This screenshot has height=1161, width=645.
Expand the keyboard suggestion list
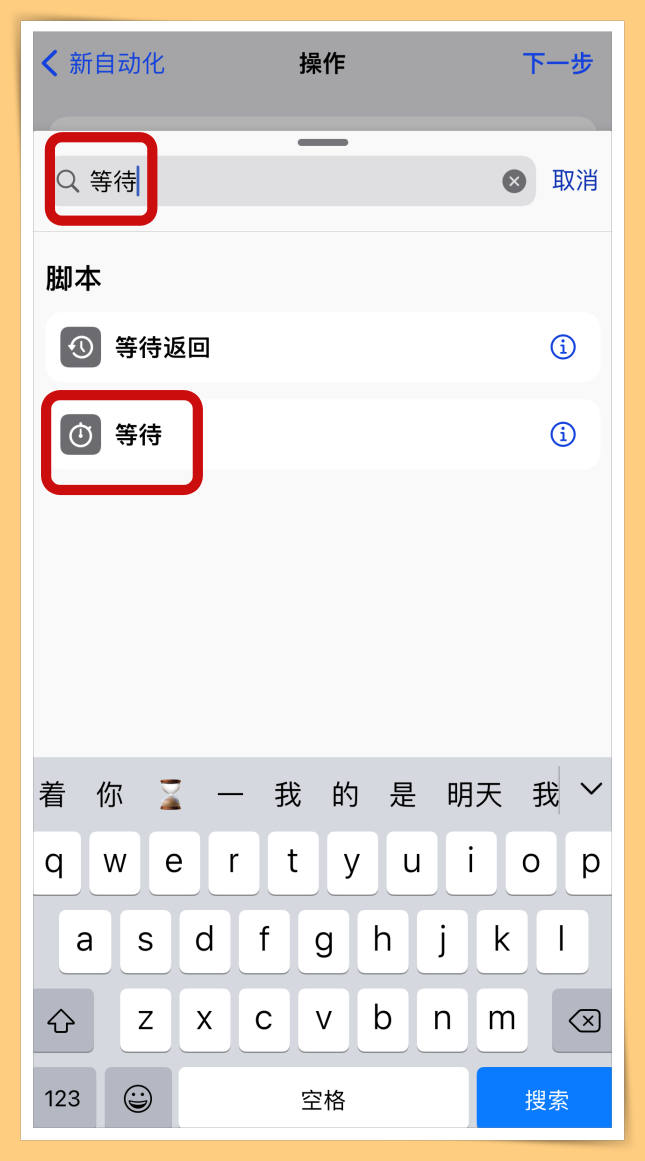pos(591,790)
